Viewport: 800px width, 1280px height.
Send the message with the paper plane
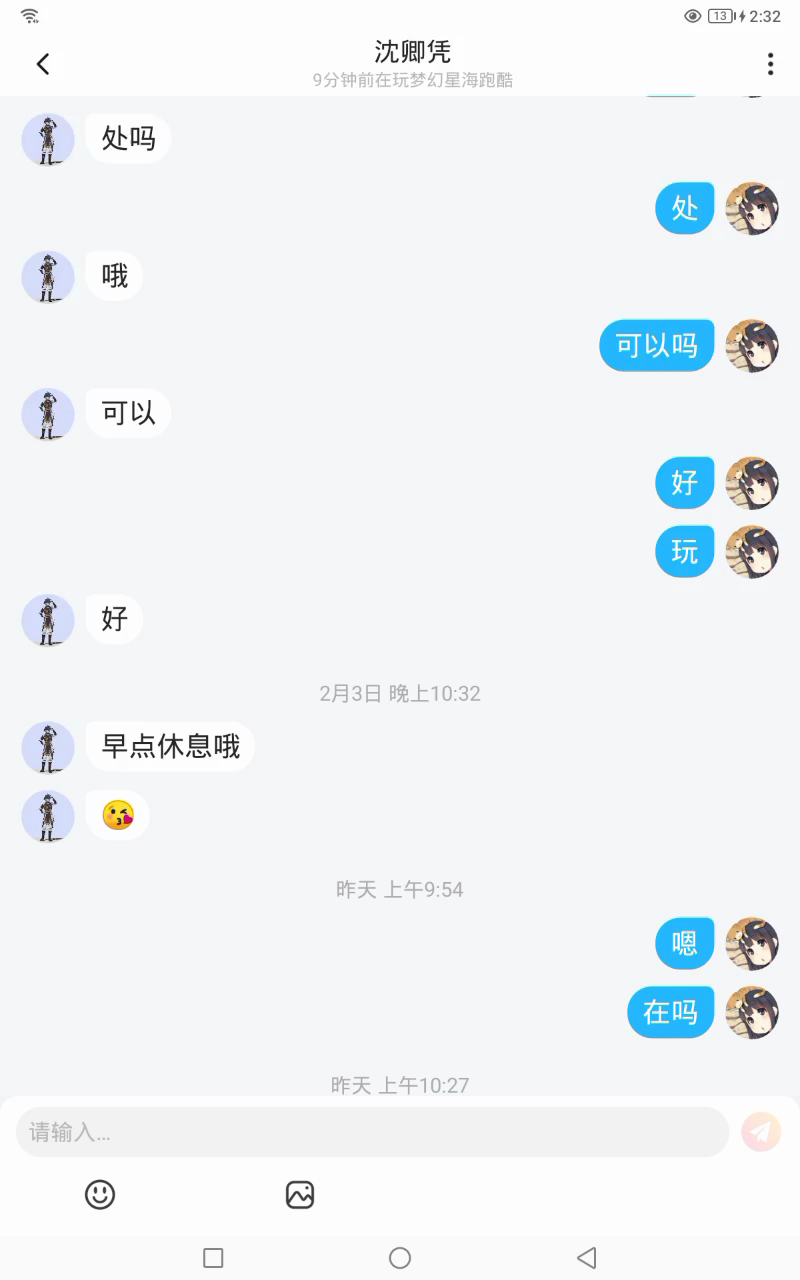click(x=761, y=1132)
